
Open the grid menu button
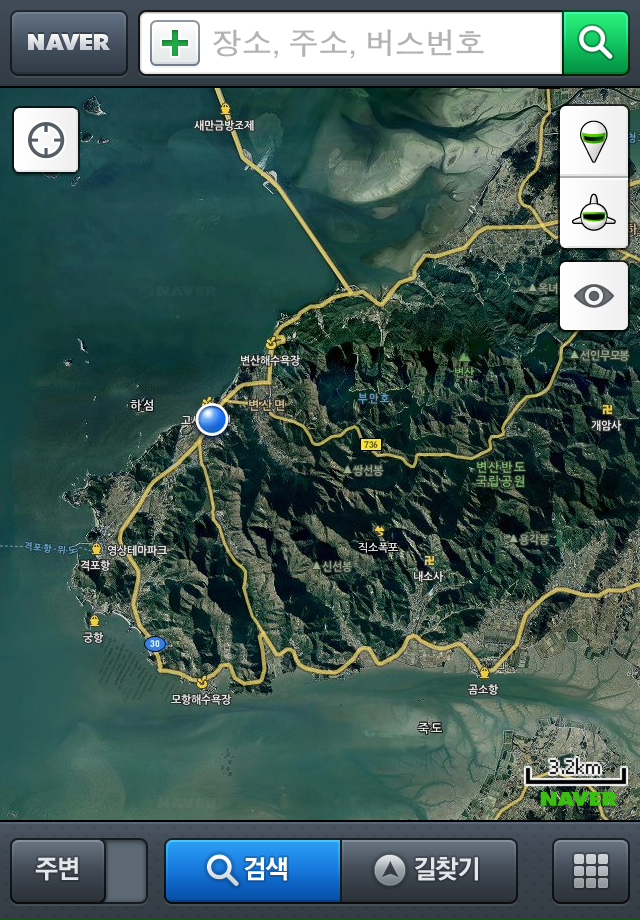point(590,870)
